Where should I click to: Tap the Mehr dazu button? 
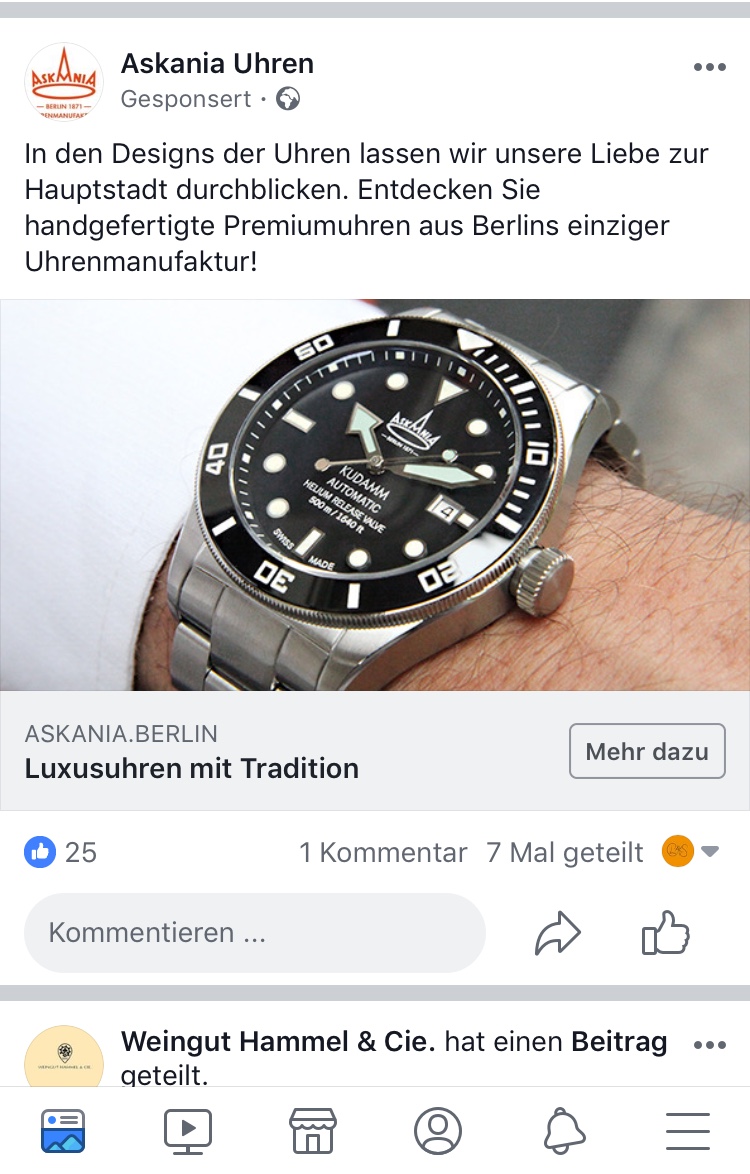pos(647,751)
